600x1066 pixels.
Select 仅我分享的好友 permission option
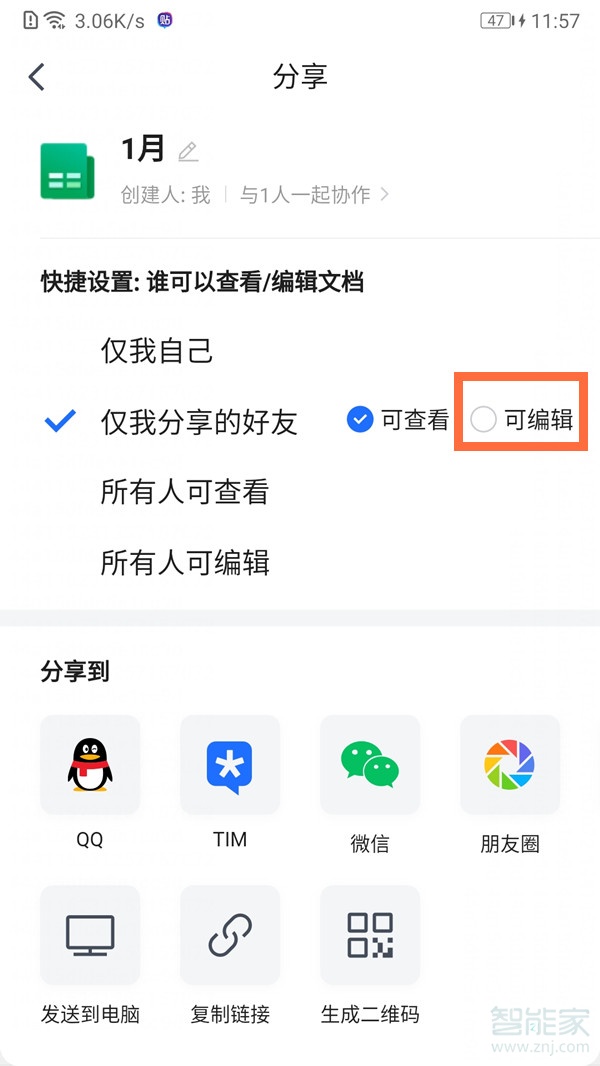(x=199, y=422)
